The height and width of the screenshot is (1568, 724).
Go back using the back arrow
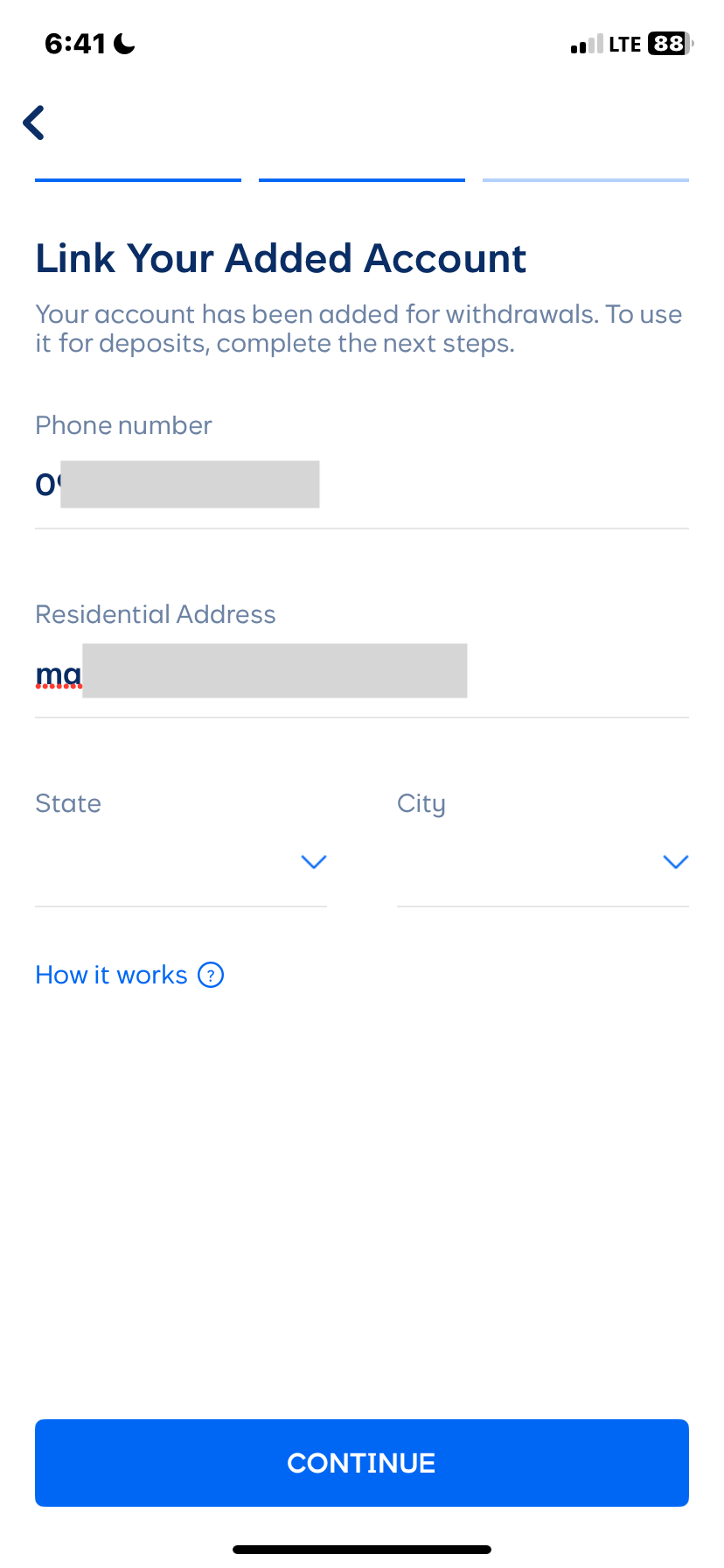pyautogui.click(x=34, y=122)
